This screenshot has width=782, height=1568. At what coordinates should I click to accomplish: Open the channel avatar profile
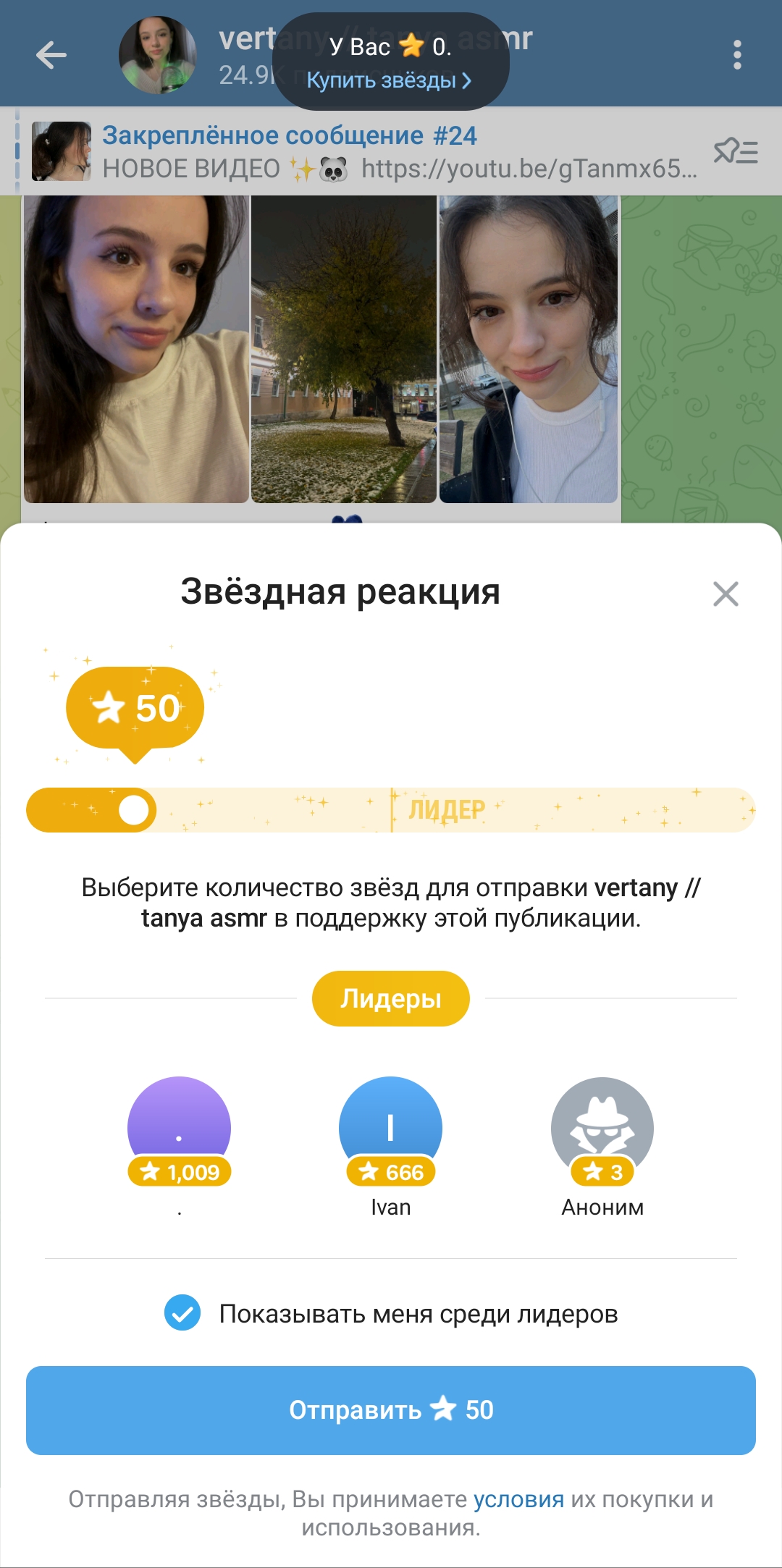tap(157, 55)
